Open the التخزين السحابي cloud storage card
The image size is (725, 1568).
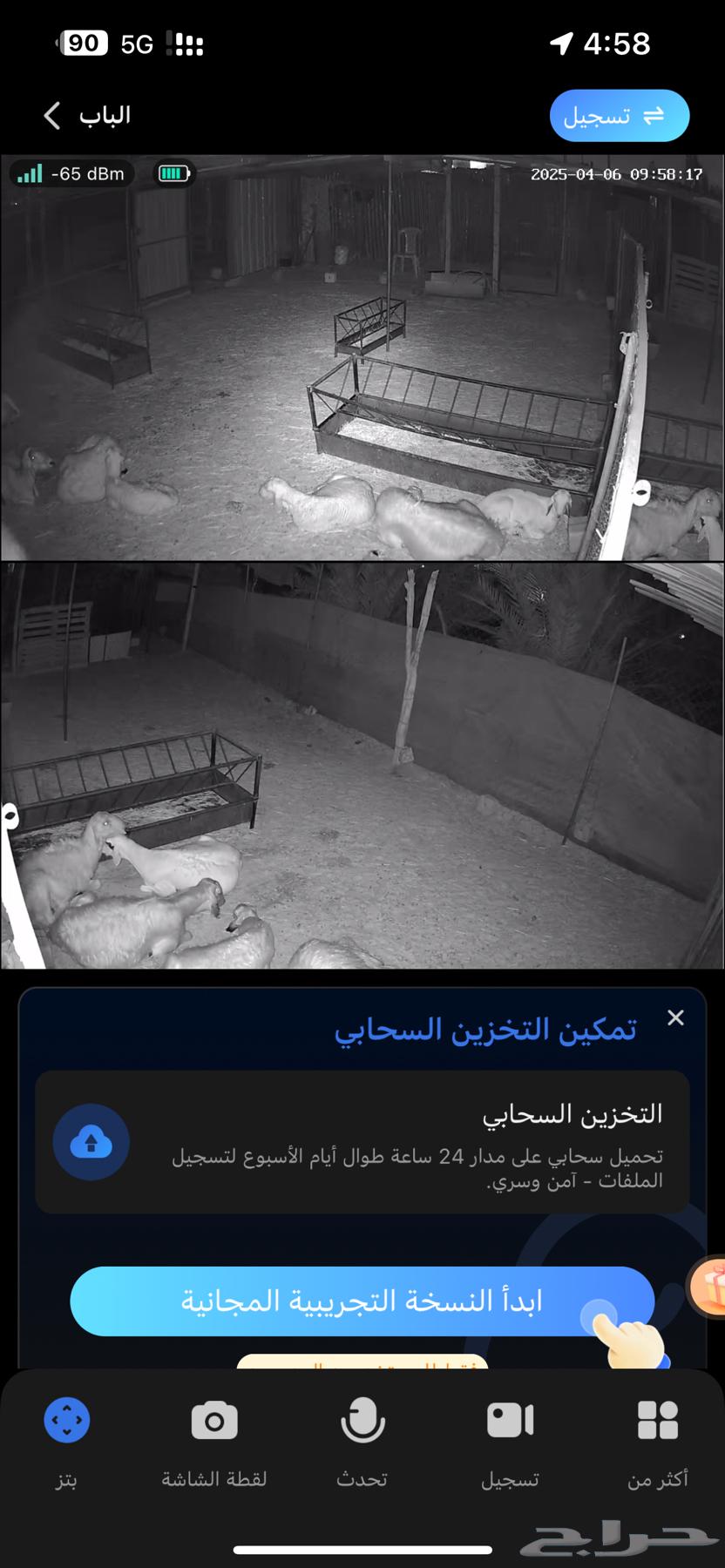pos(362,1142)
